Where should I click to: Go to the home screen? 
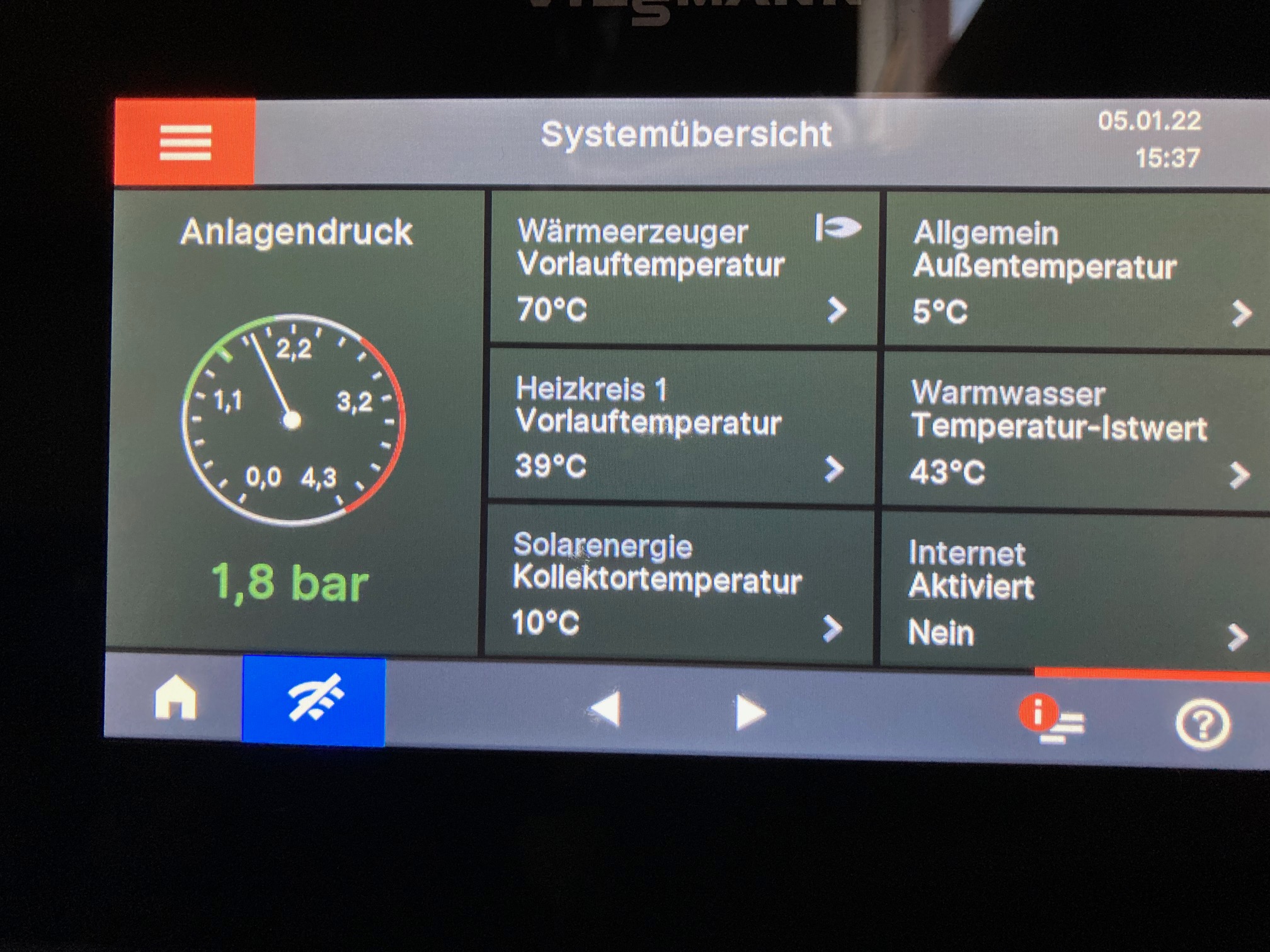point(175,698)
